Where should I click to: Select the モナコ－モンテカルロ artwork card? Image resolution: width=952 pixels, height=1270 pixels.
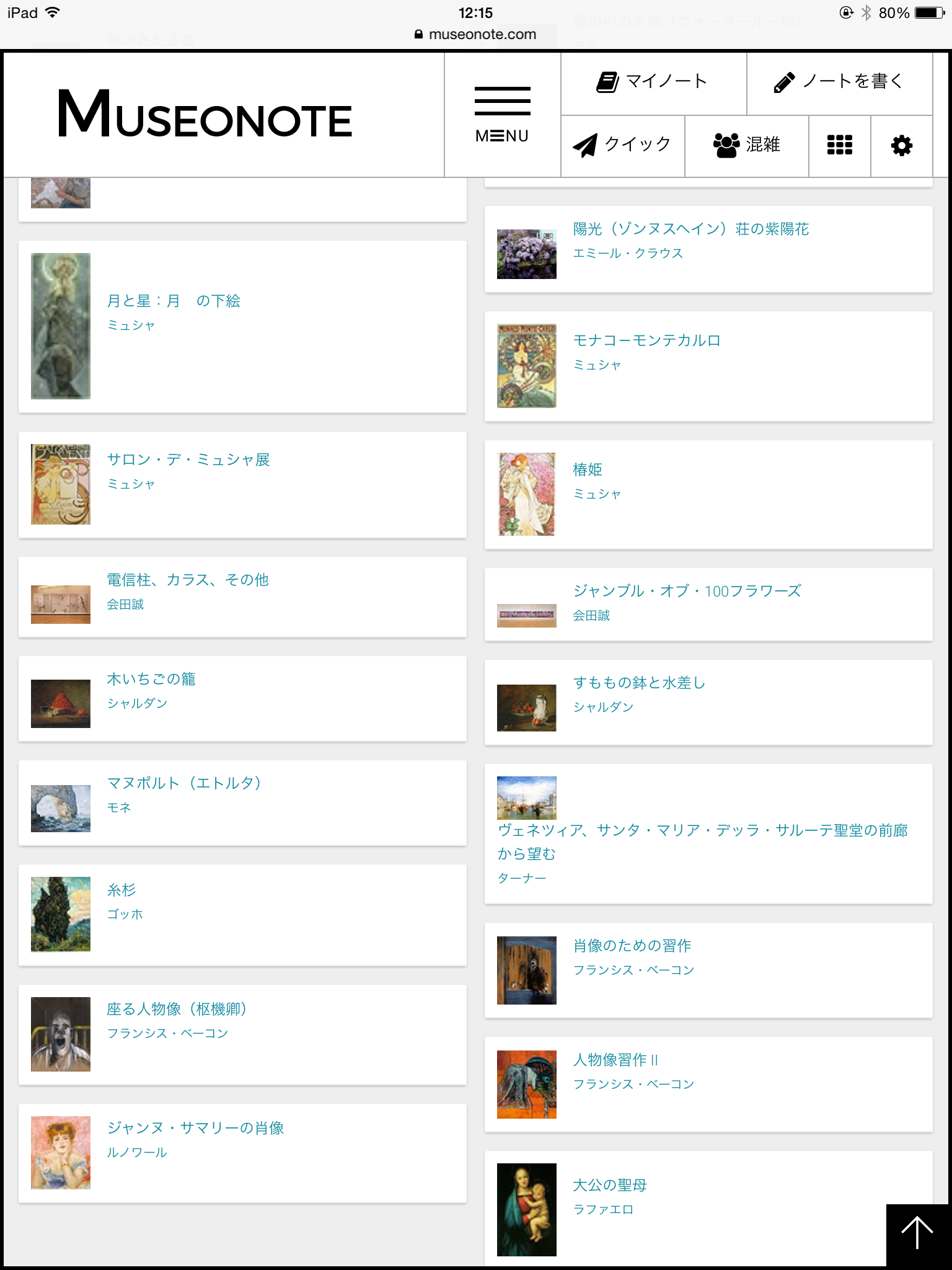[646, 341]
